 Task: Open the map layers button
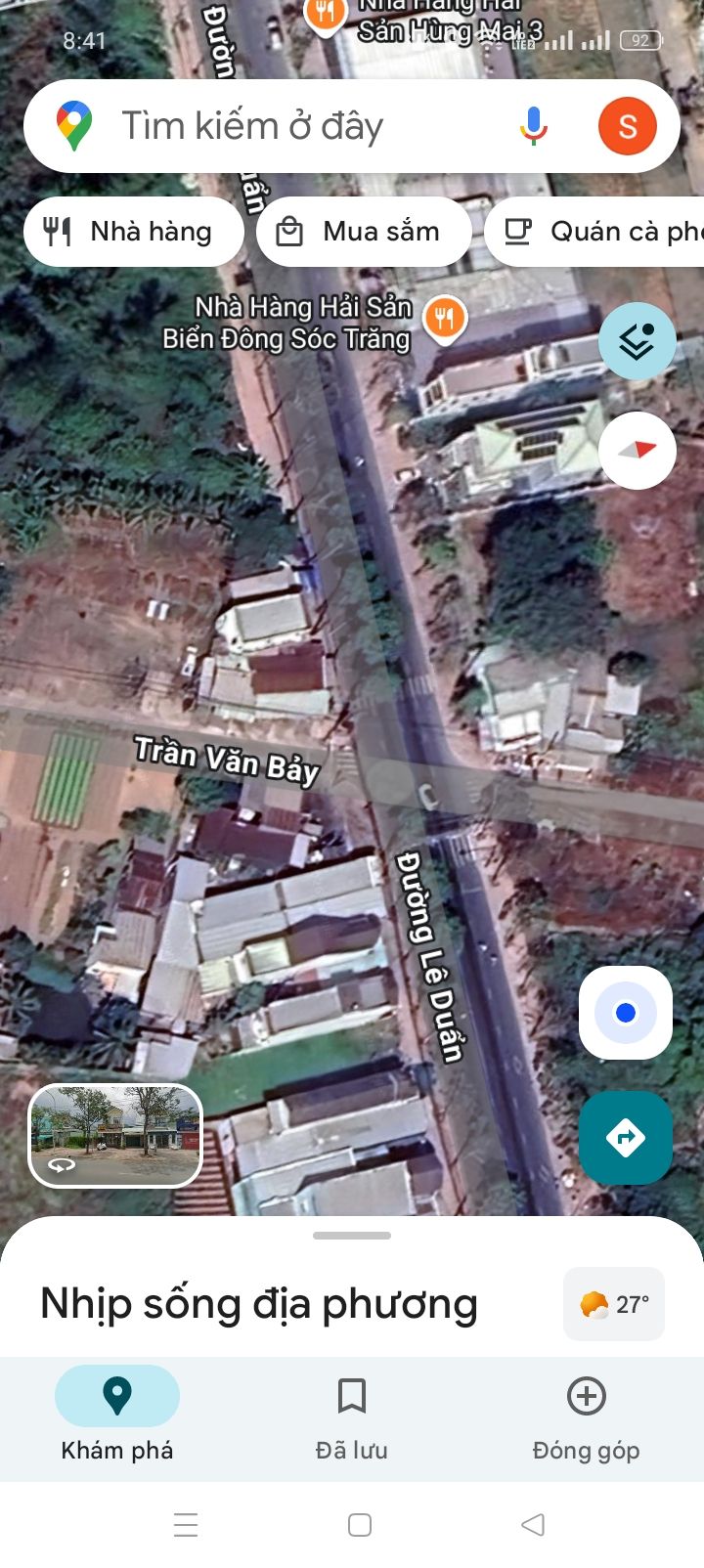click(x=637, y=341)
